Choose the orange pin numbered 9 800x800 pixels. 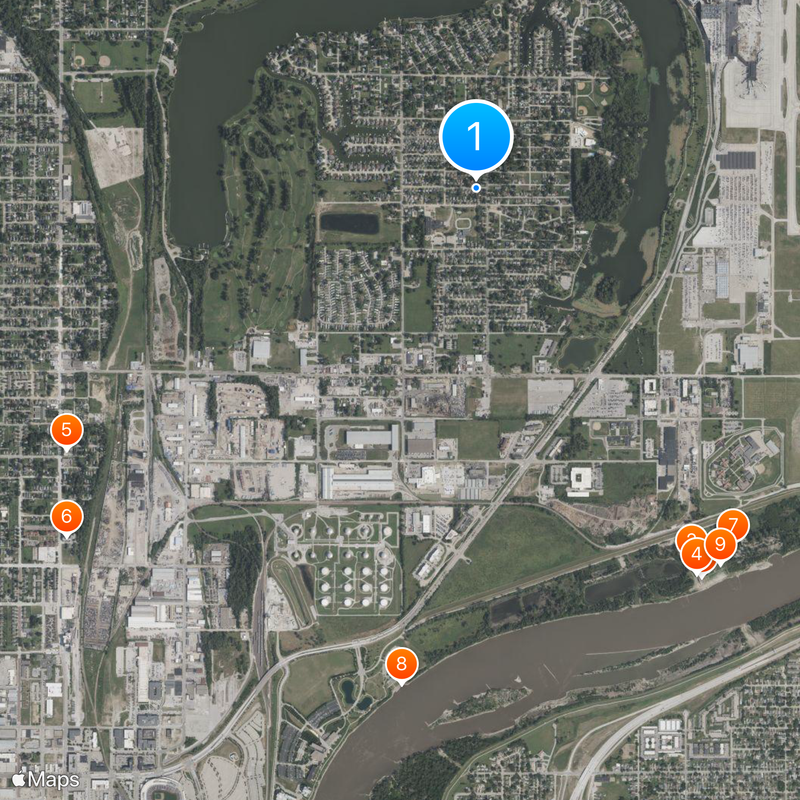pos(720,545)
